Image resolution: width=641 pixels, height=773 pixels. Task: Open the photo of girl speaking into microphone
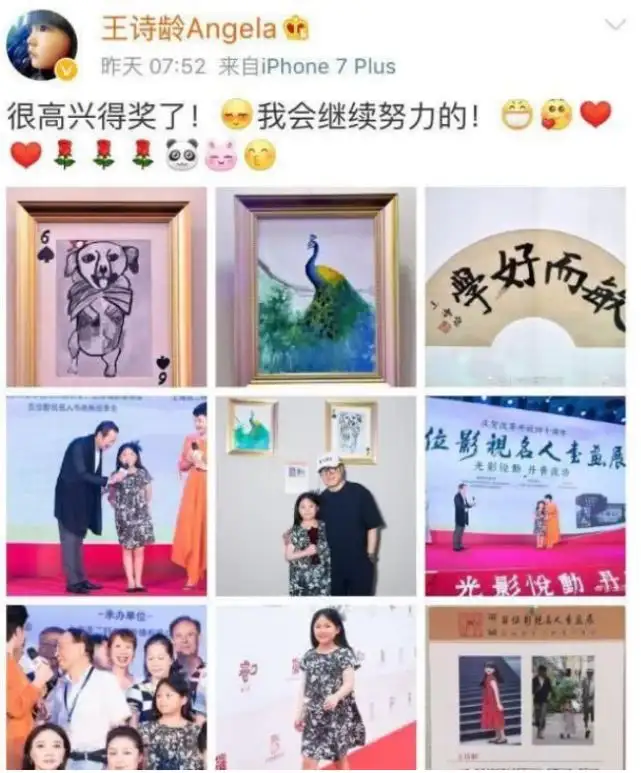coord(107,496)
